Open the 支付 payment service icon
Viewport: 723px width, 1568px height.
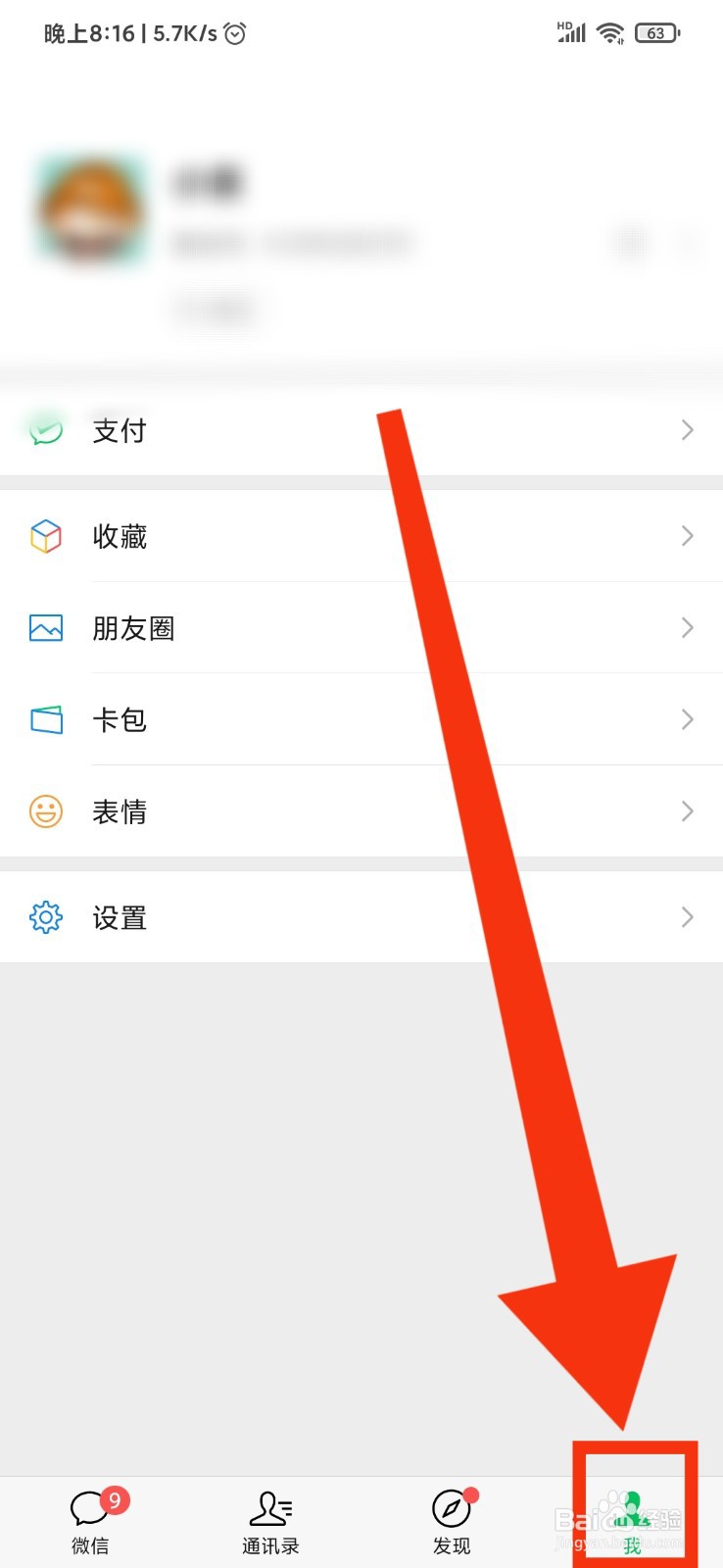click(x=45, y=431)
